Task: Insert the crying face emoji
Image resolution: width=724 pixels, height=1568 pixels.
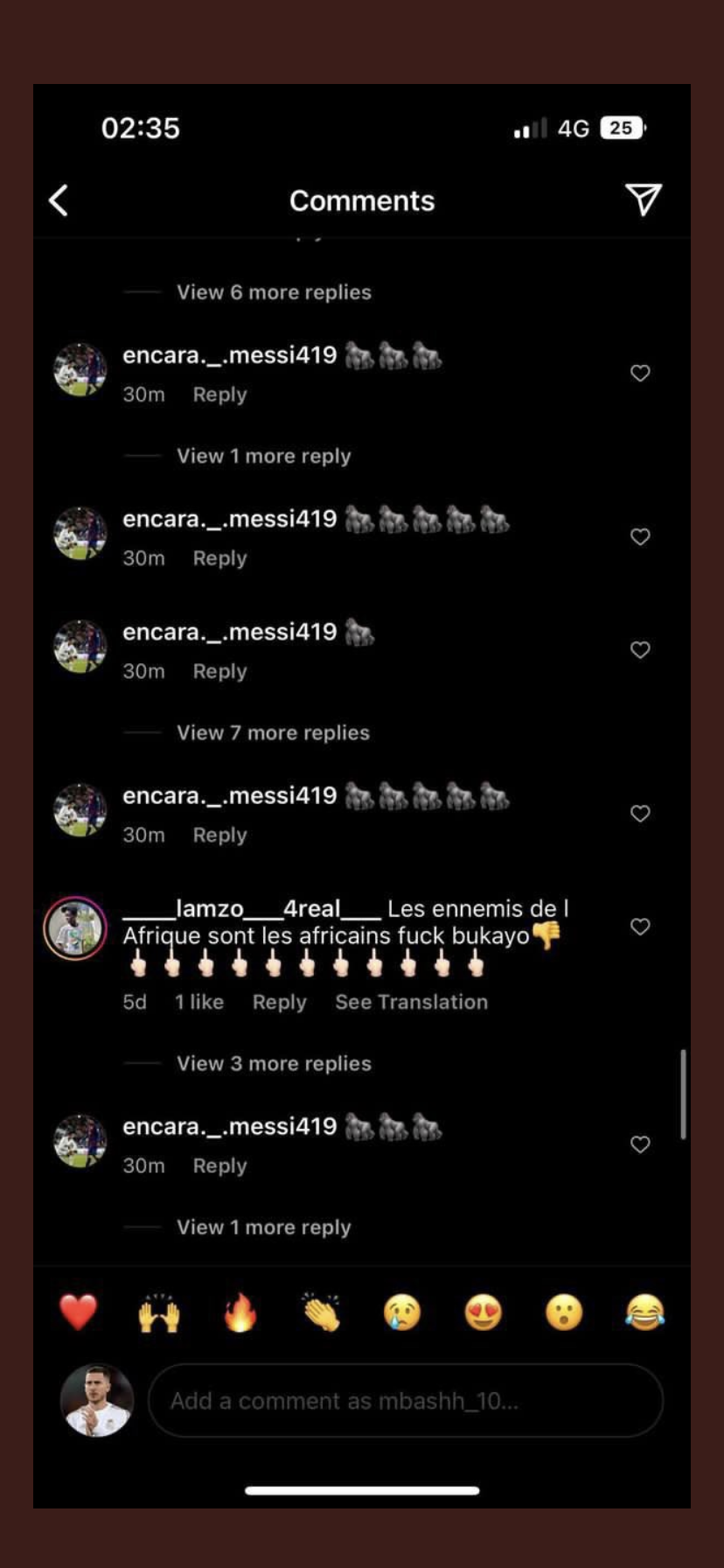Action: click(402, 1312)
